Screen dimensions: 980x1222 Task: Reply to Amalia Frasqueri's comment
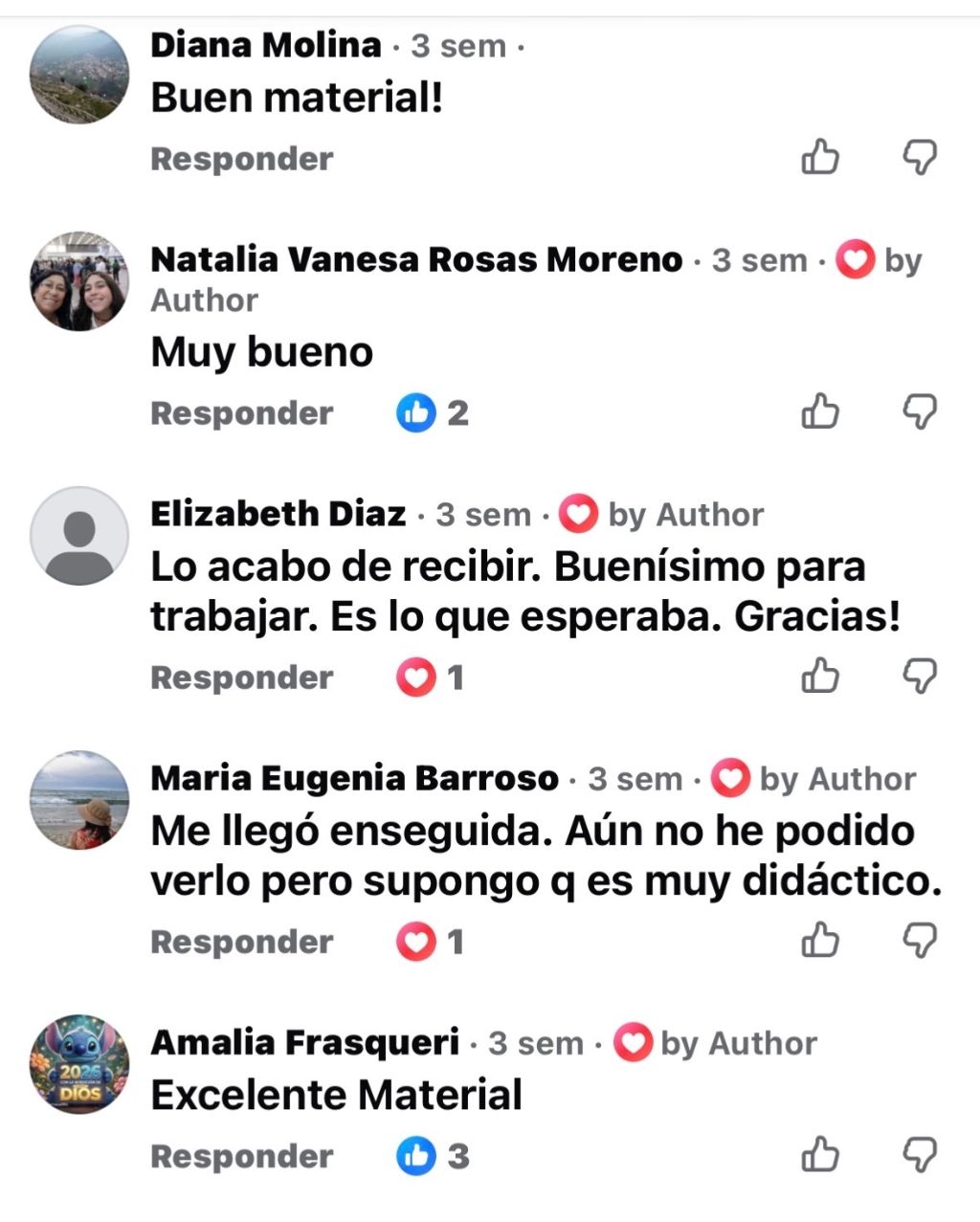click(241, 1156)
